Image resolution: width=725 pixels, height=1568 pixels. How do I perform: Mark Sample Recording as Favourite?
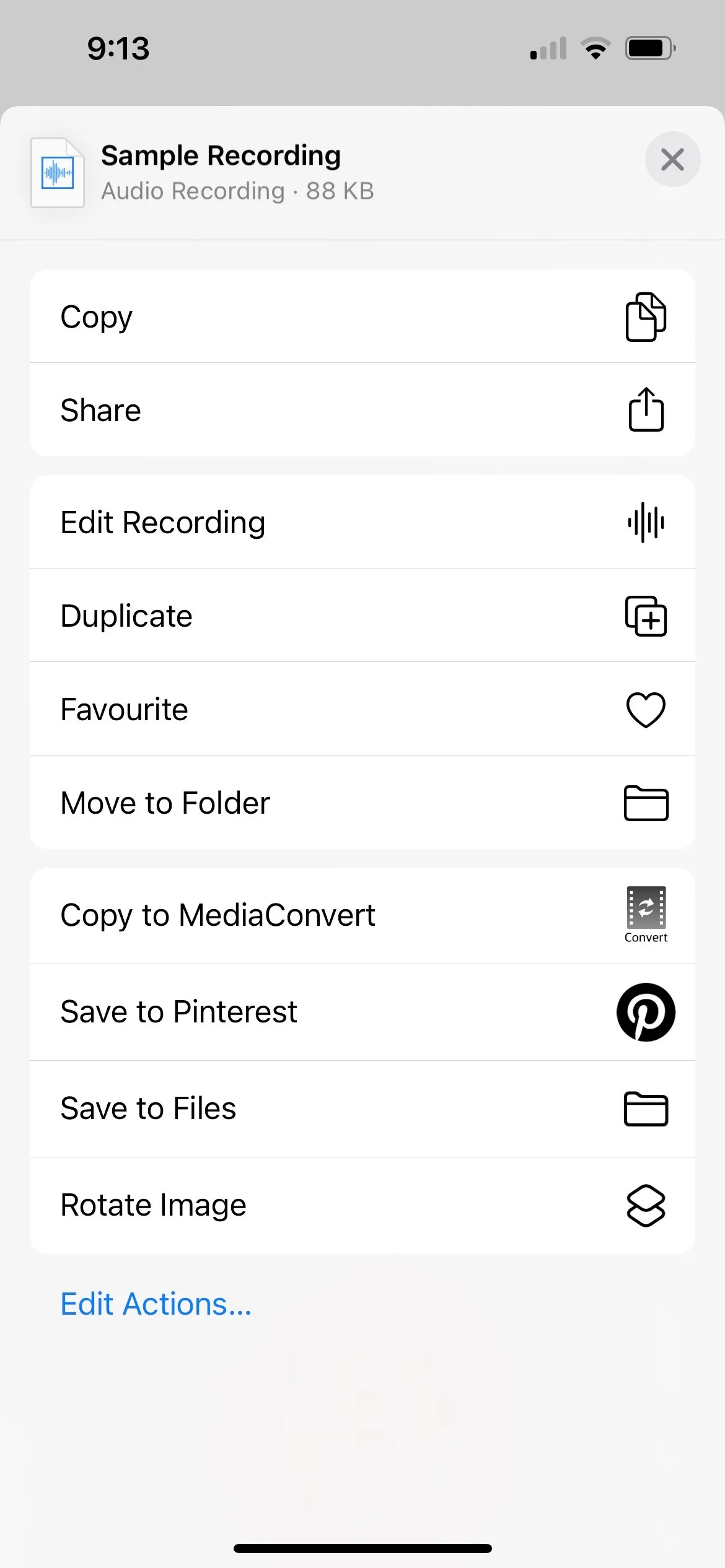tap(248, 710)
